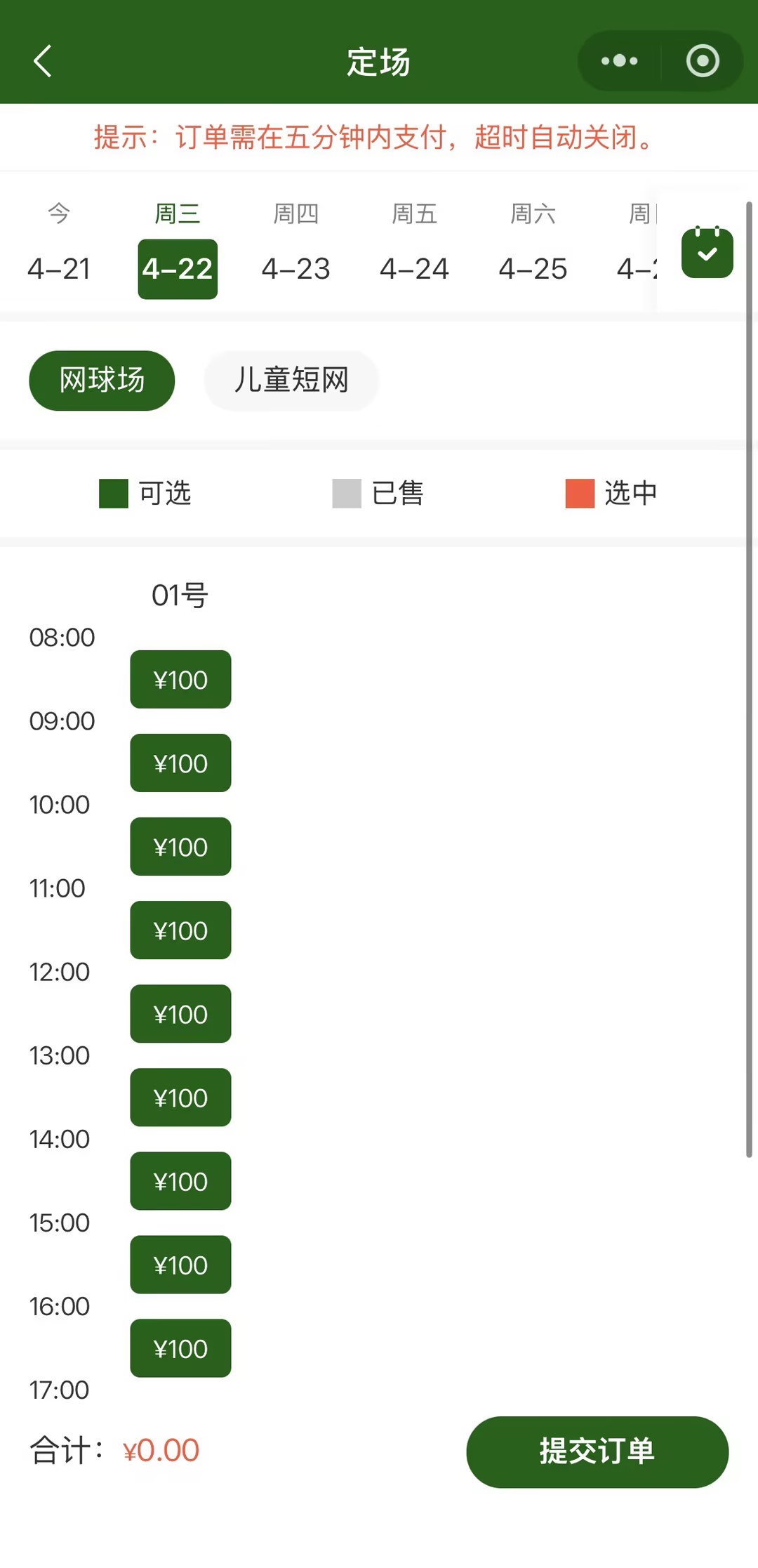
Task: Select the 13:00 ¥100 time slot
Action: pos(180,1098)
